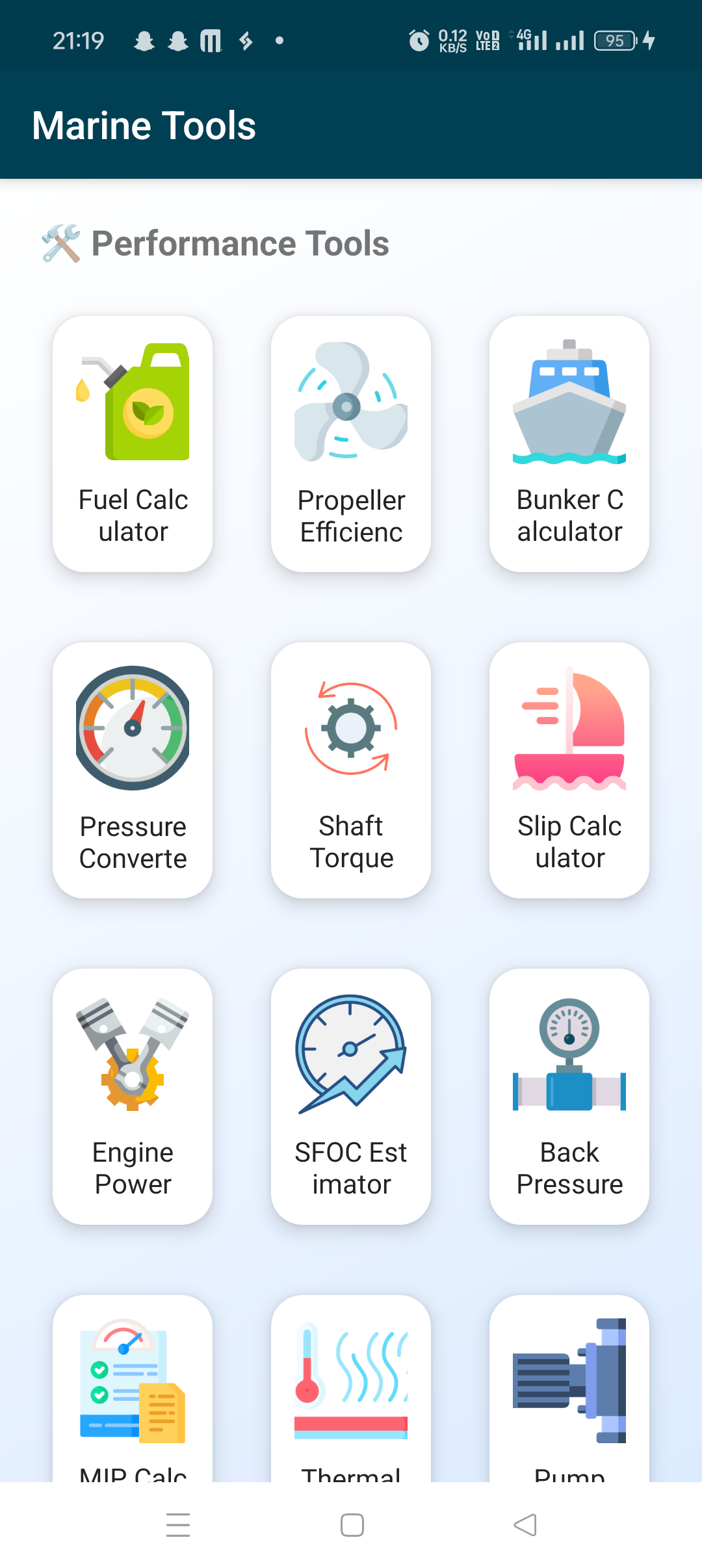Go back using the system back button
This screenshot has width=702, height=1568.
click(525, 1525)
